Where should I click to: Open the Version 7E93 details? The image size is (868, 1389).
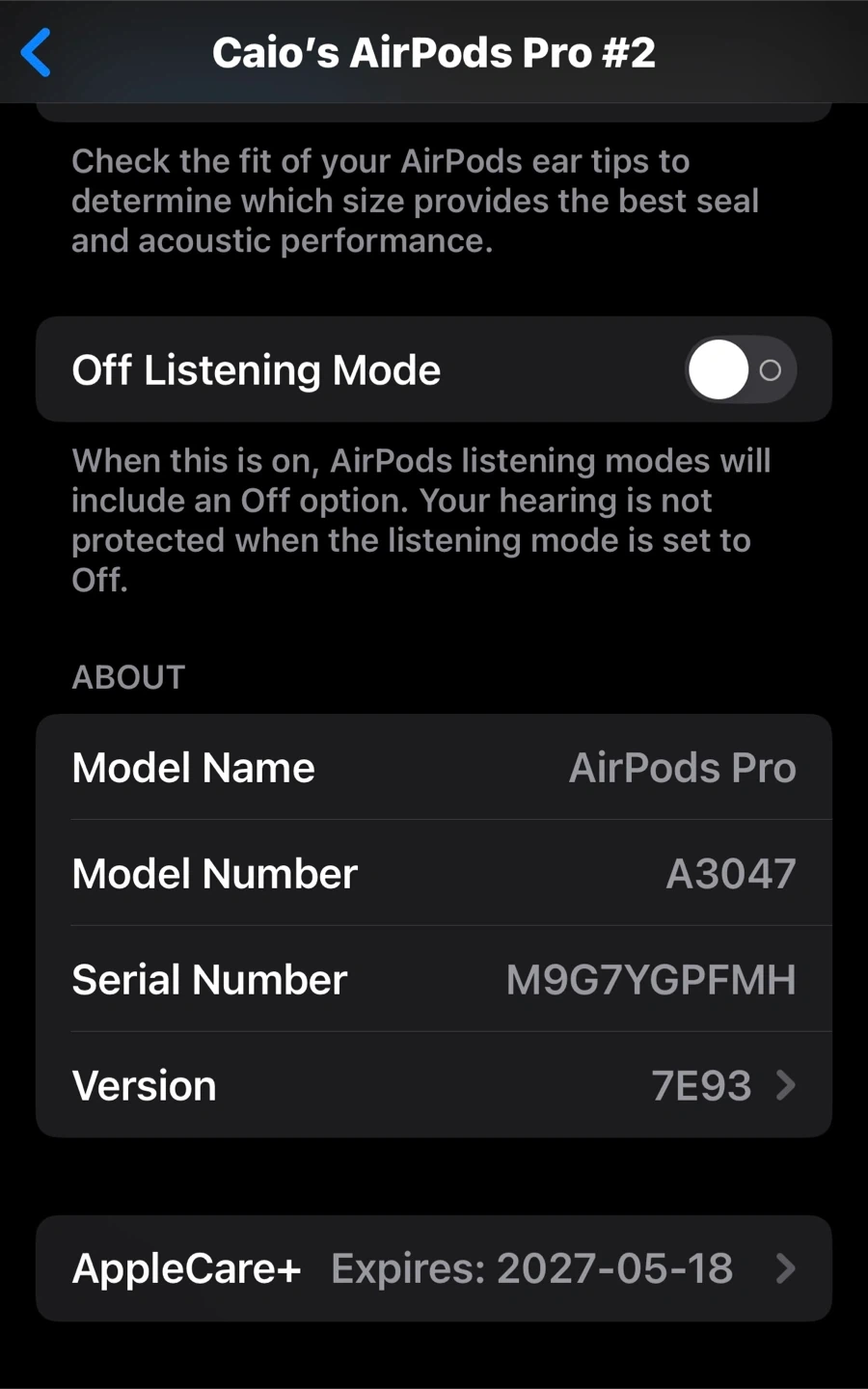point(434,1085)
